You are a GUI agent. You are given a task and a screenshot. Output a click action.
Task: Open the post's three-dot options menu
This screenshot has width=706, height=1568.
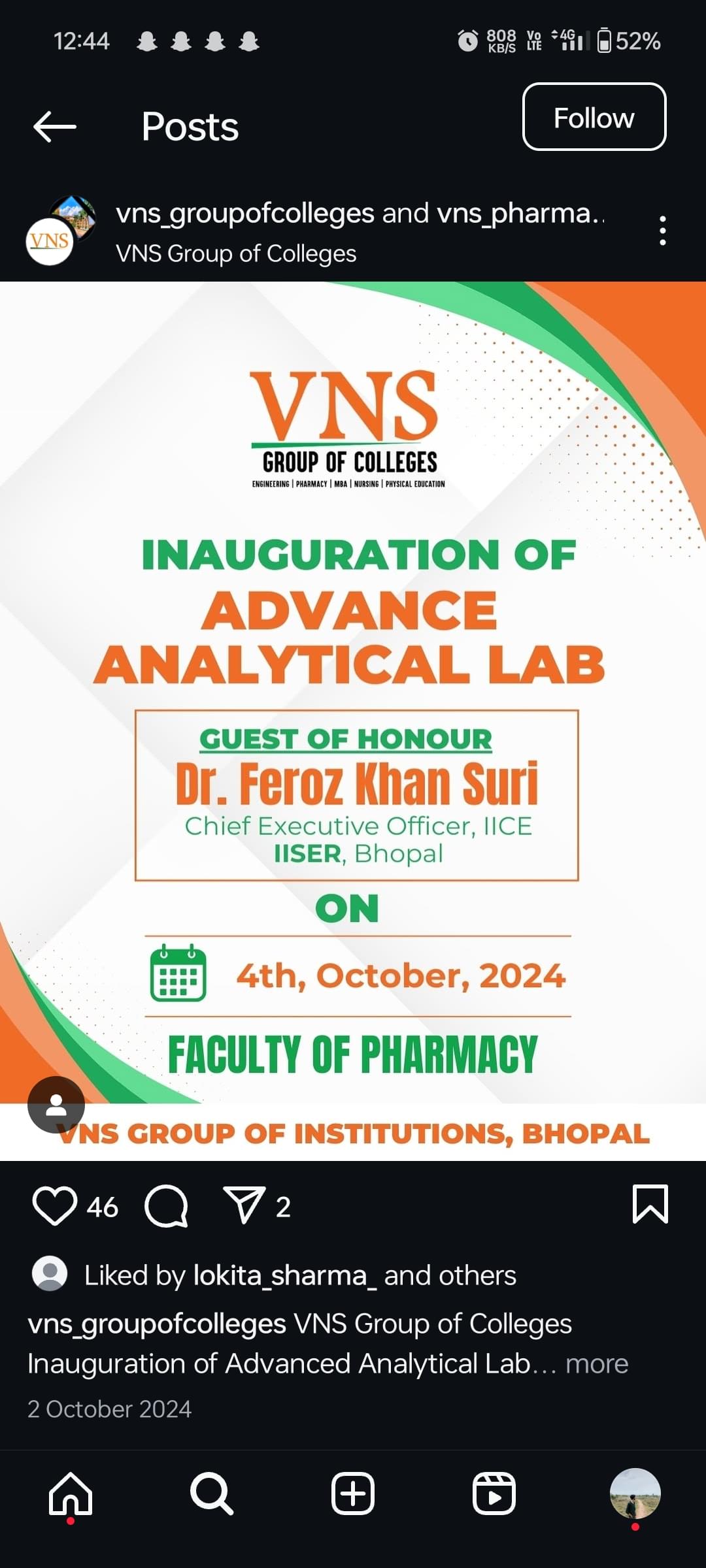click(662, 231)
